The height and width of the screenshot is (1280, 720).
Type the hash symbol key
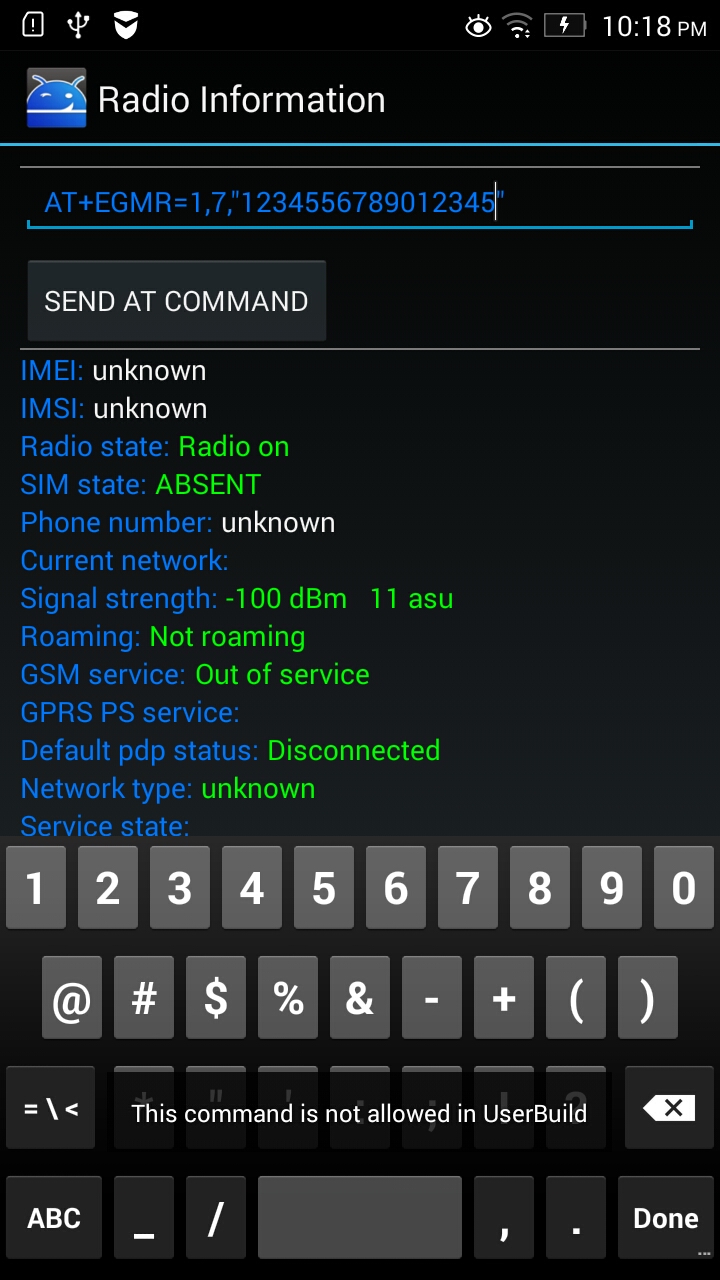click(144, 998)
